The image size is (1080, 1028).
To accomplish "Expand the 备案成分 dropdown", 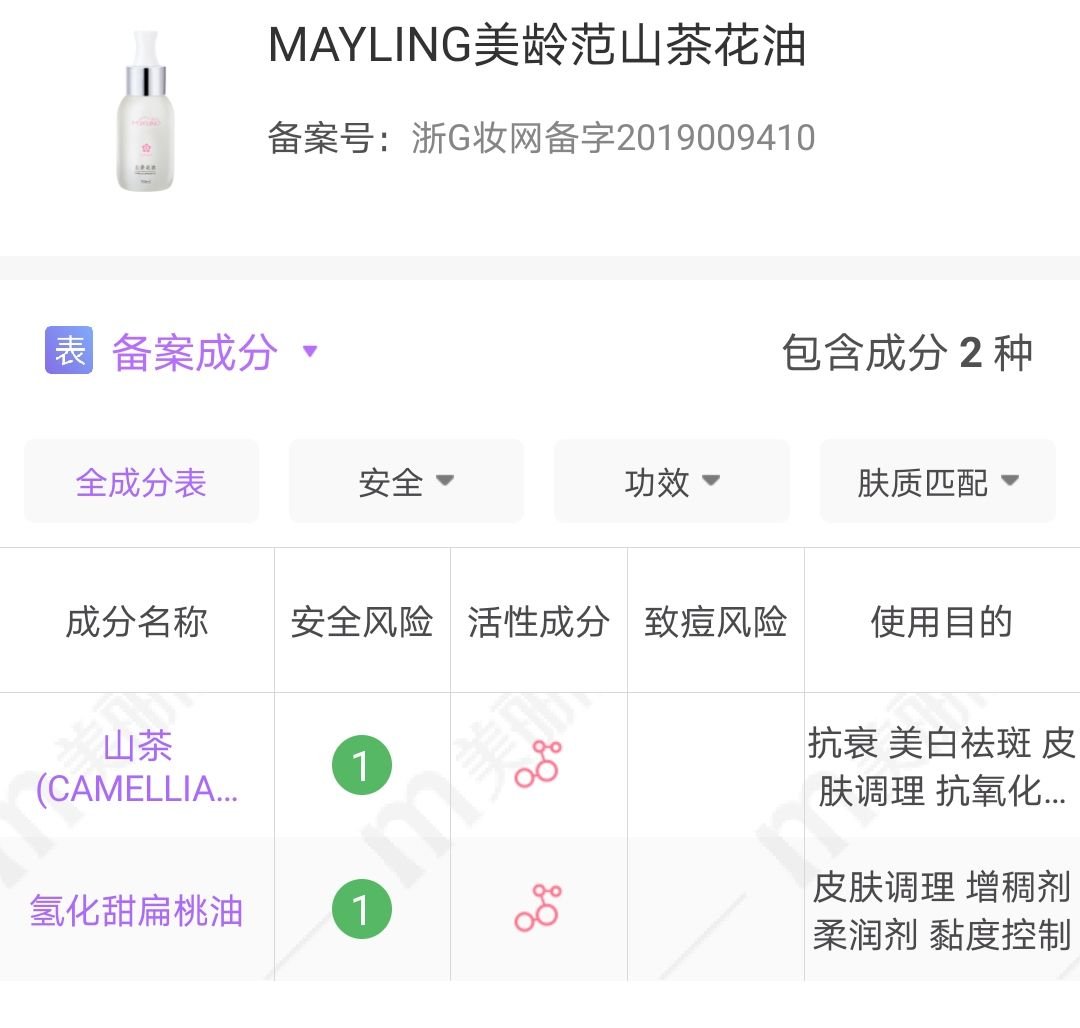I will [x=214, y=352].
